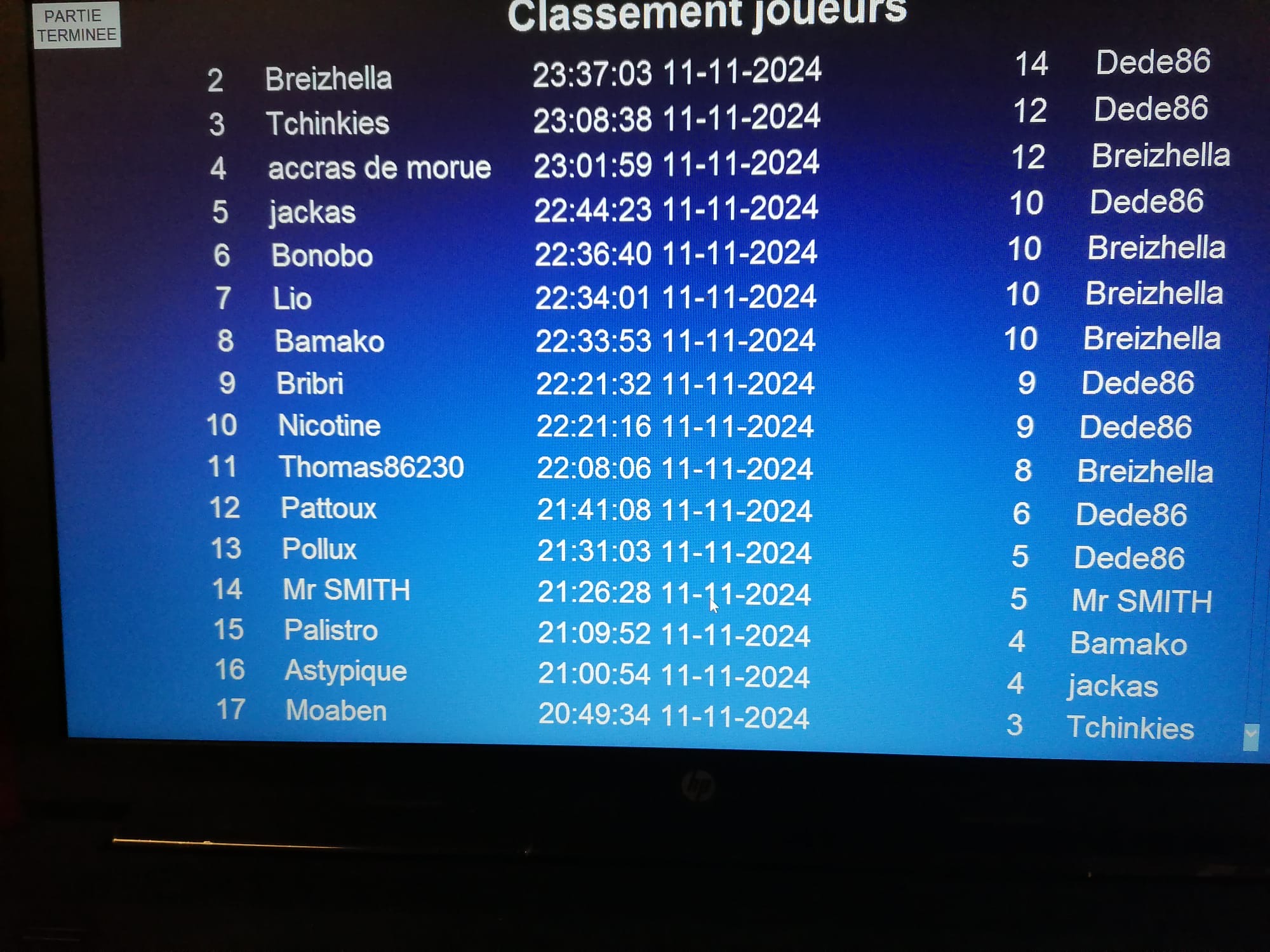Click the PARTIE TERMINEE button

[76, 25]
